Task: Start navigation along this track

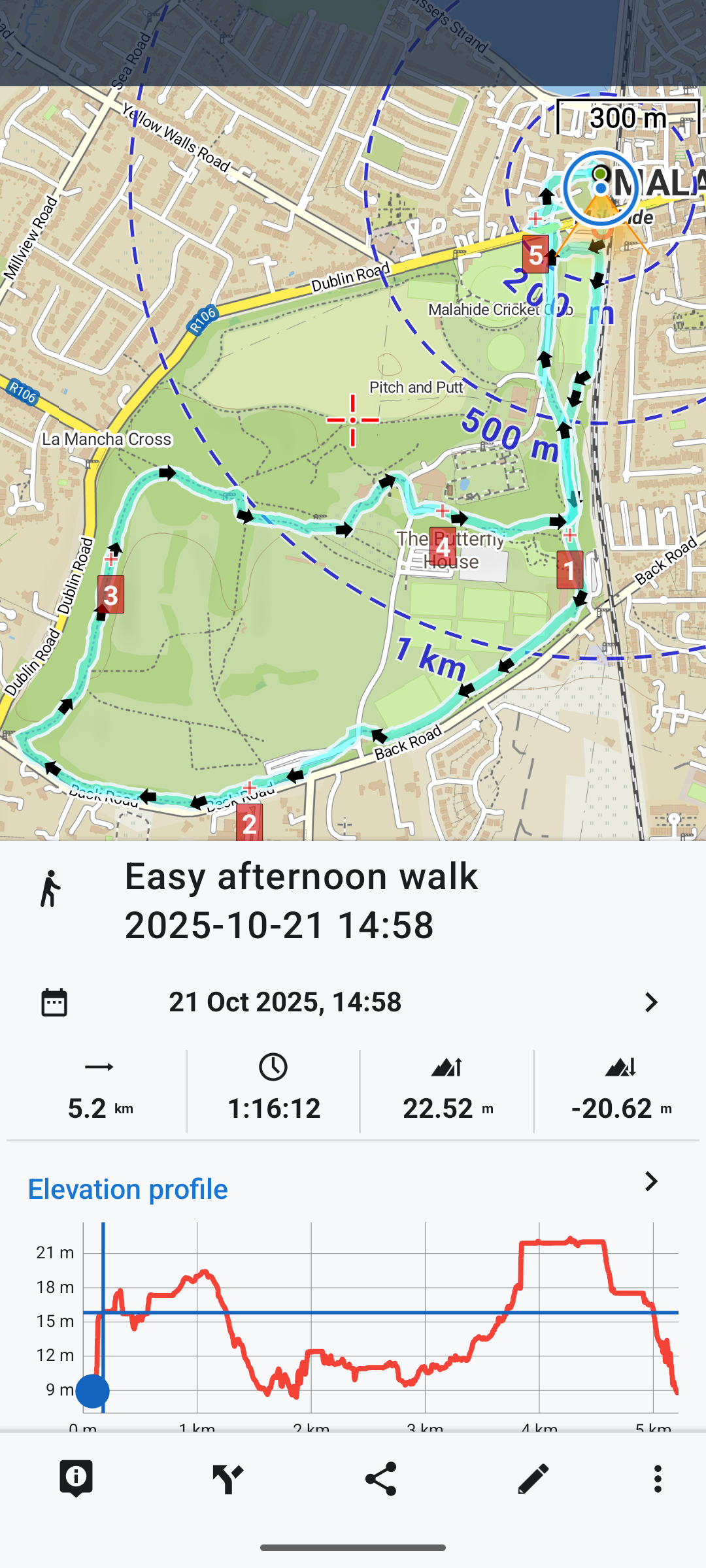Action: pos(228,1478)
